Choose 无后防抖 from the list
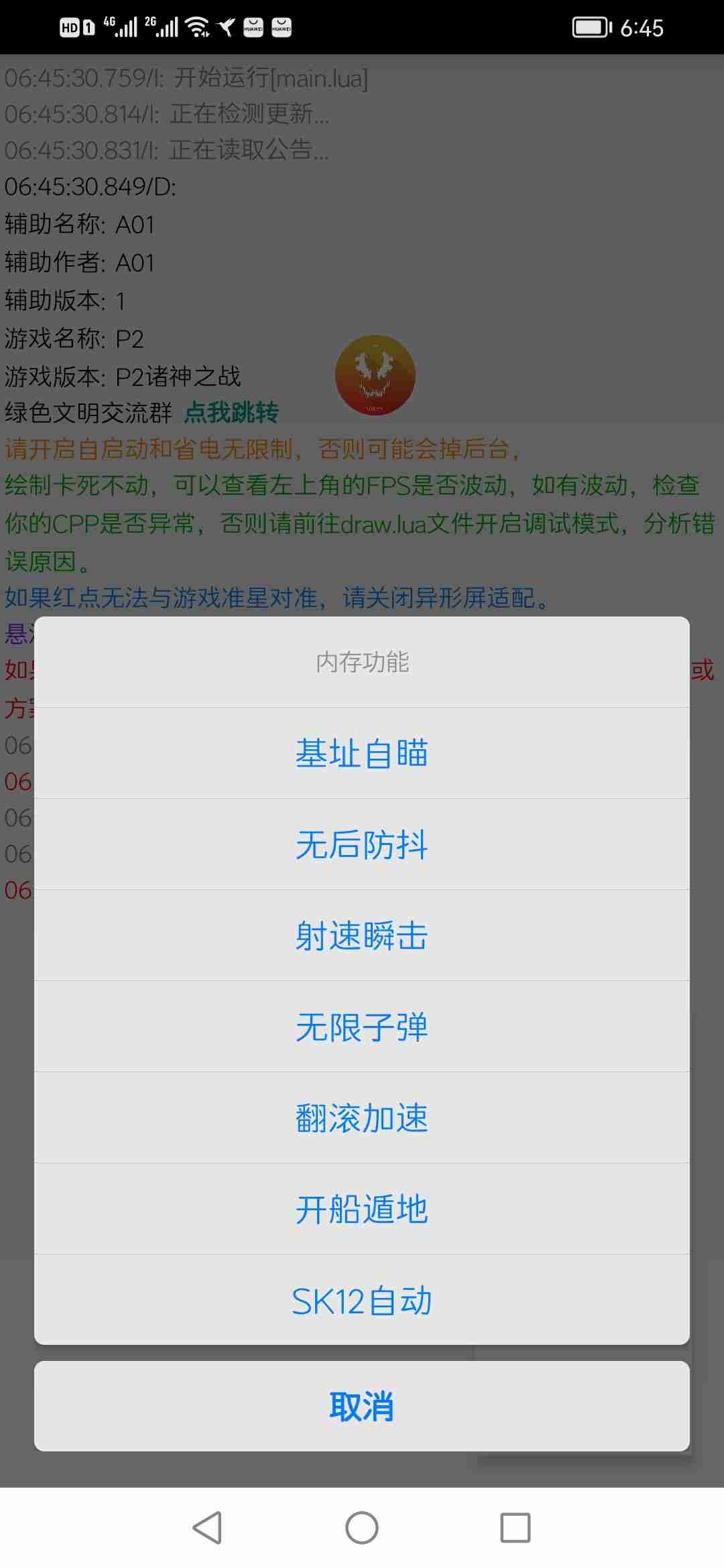The width and height of the screenshot is (724, 1568). tap(362, 844)
